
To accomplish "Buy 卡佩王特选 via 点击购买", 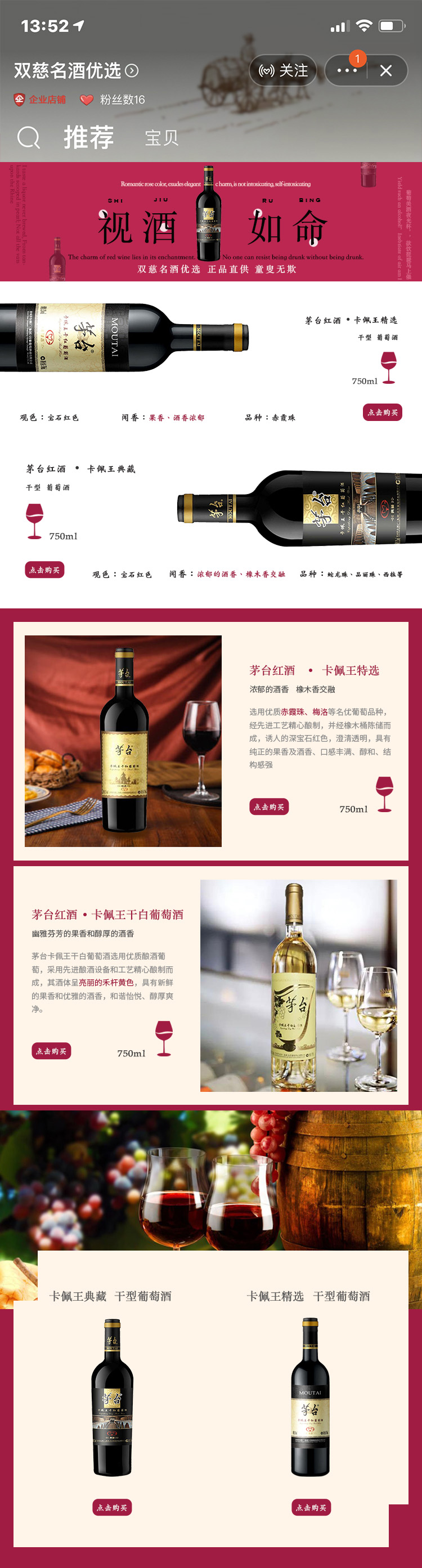I will point(268,807).
